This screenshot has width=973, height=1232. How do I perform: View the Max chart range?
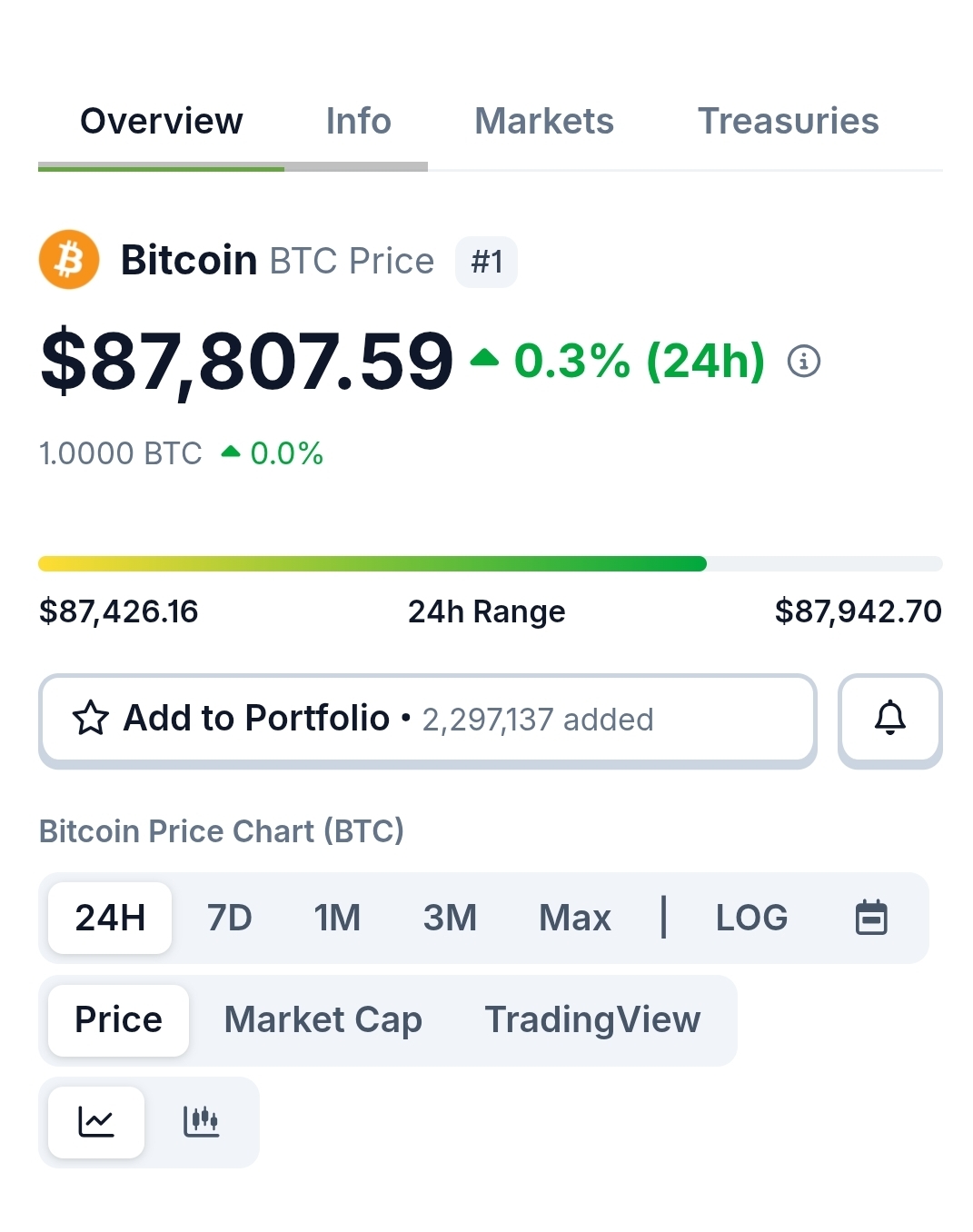574,918
